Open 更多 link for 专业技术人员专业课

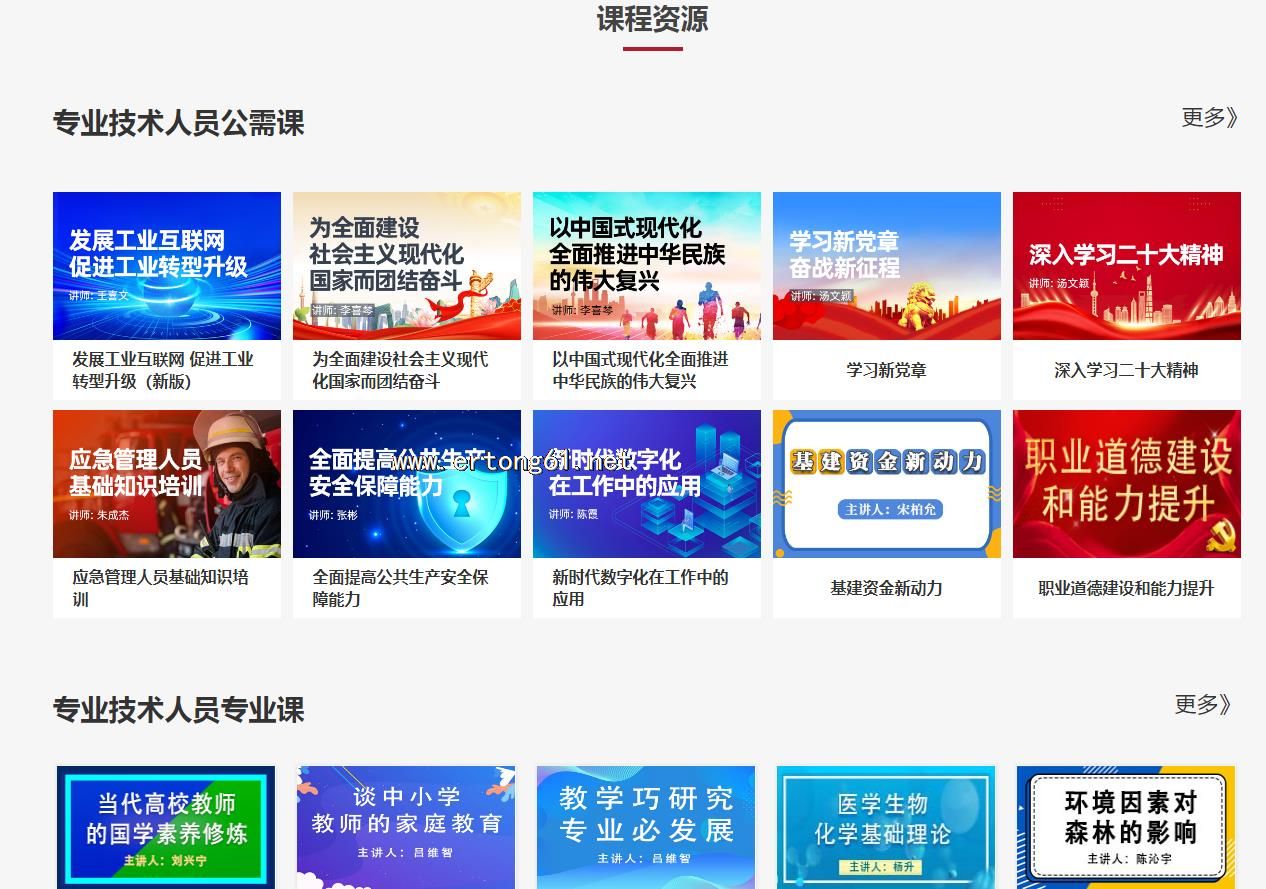(x=1202, y=705)
